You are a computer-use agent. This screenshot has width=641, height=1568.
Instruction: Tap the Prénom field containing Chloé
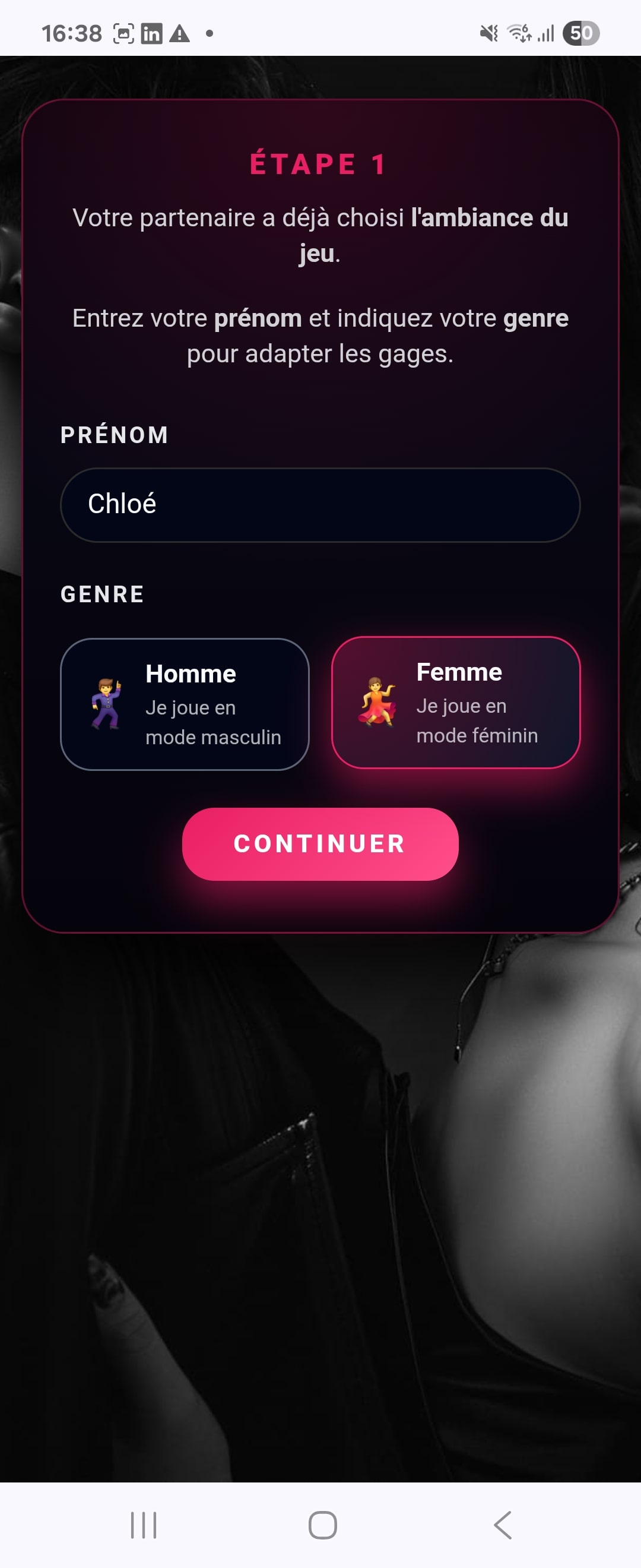320,505
